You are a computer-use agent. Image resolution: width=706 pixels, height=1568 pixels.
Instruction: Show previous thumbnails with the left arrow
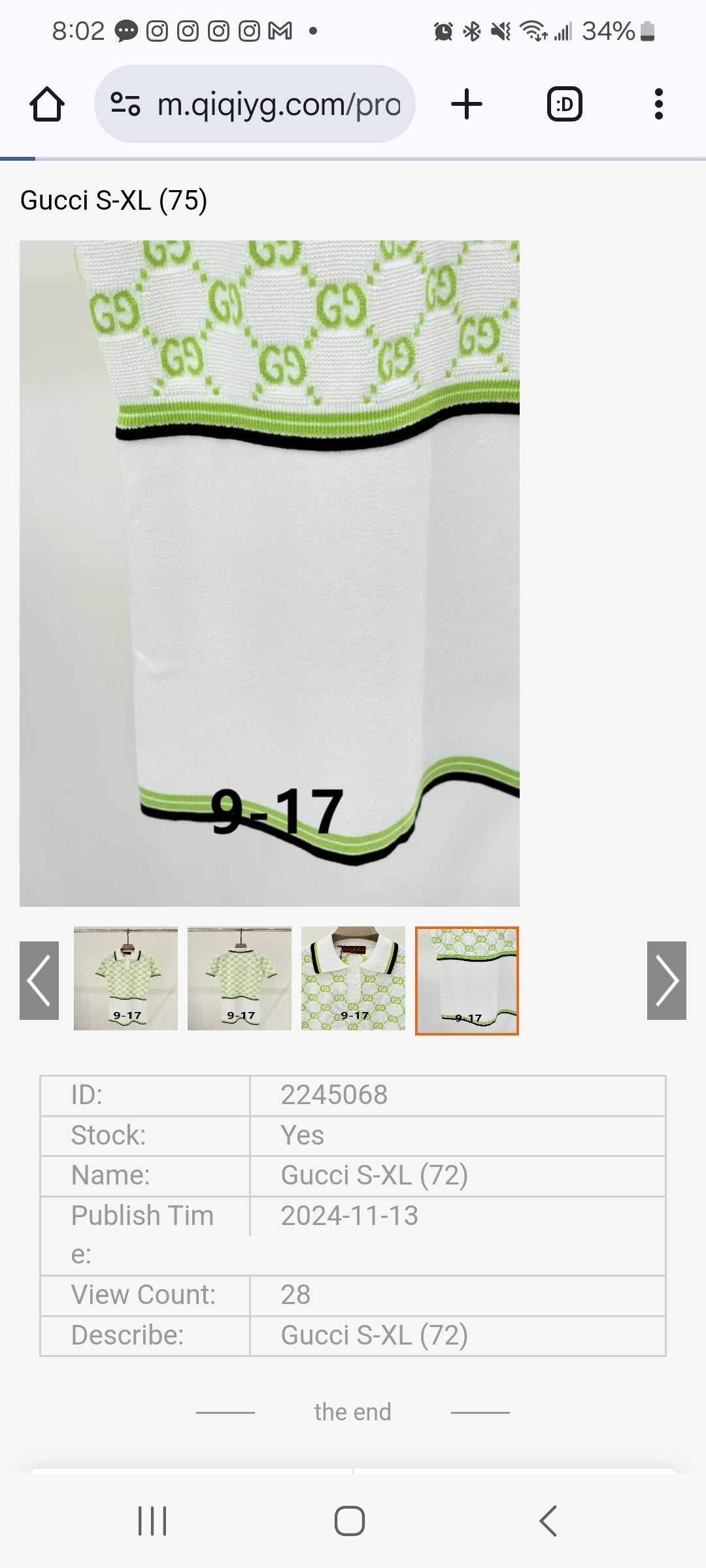tap(39, 980)
